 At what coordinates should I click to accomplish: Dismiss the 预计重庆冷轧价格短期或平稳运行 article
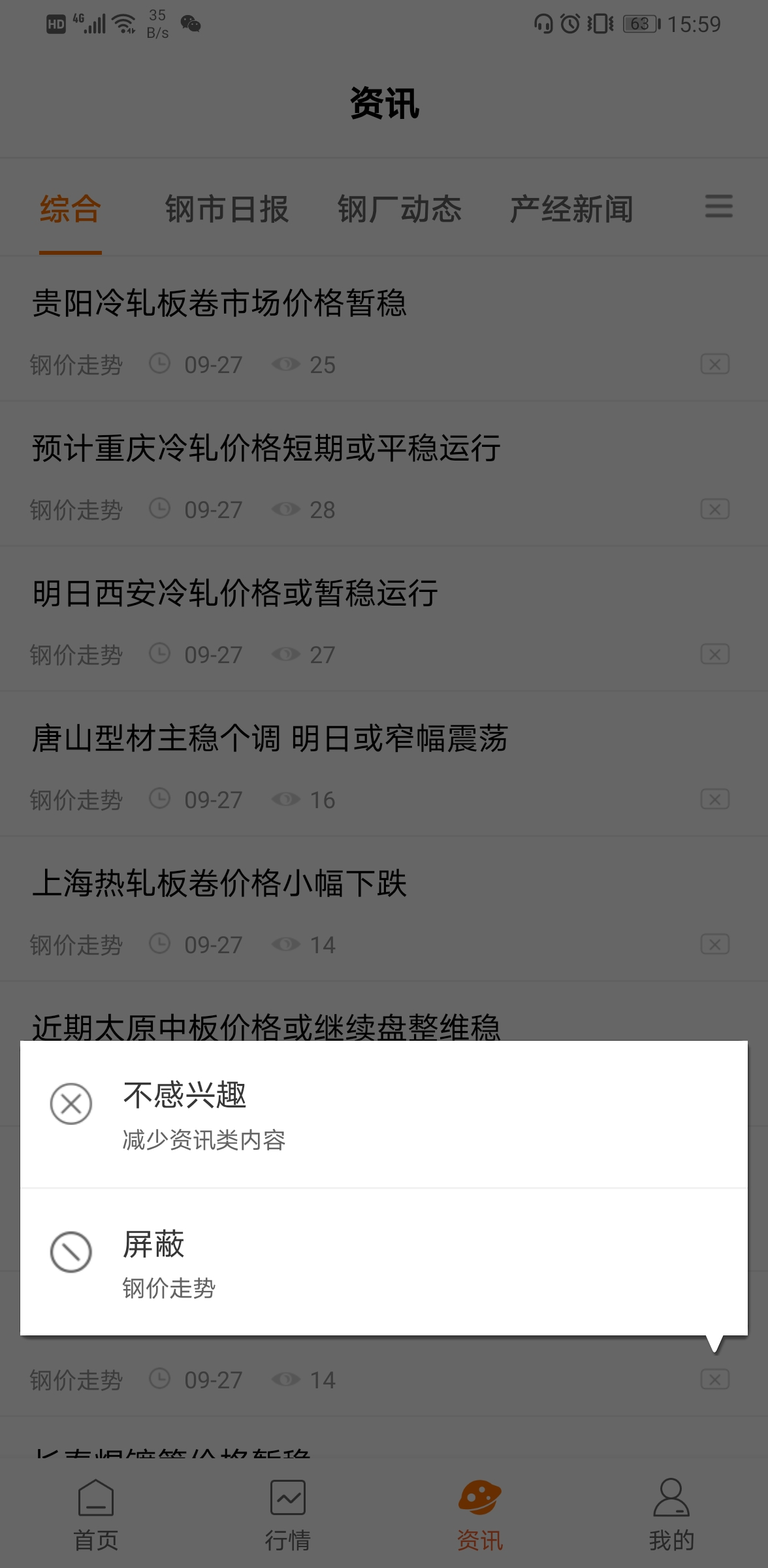click(715, 509)
